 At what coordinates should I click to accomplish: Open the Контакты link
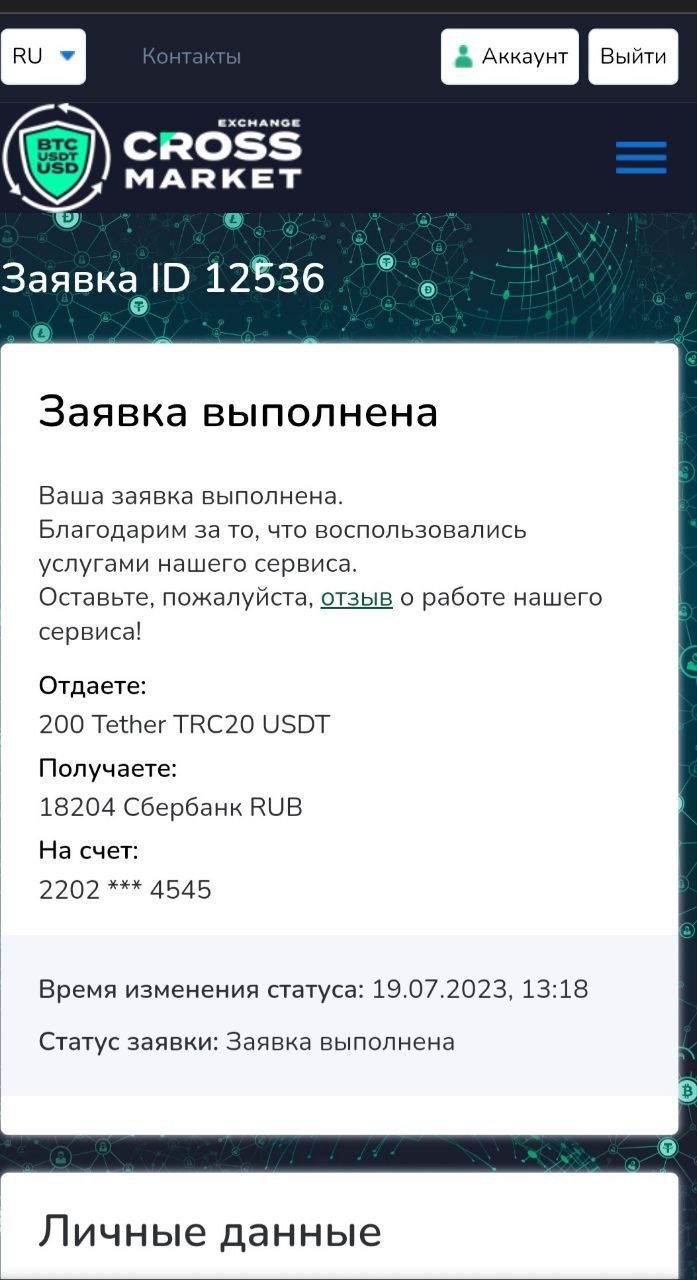coord(191,57)
